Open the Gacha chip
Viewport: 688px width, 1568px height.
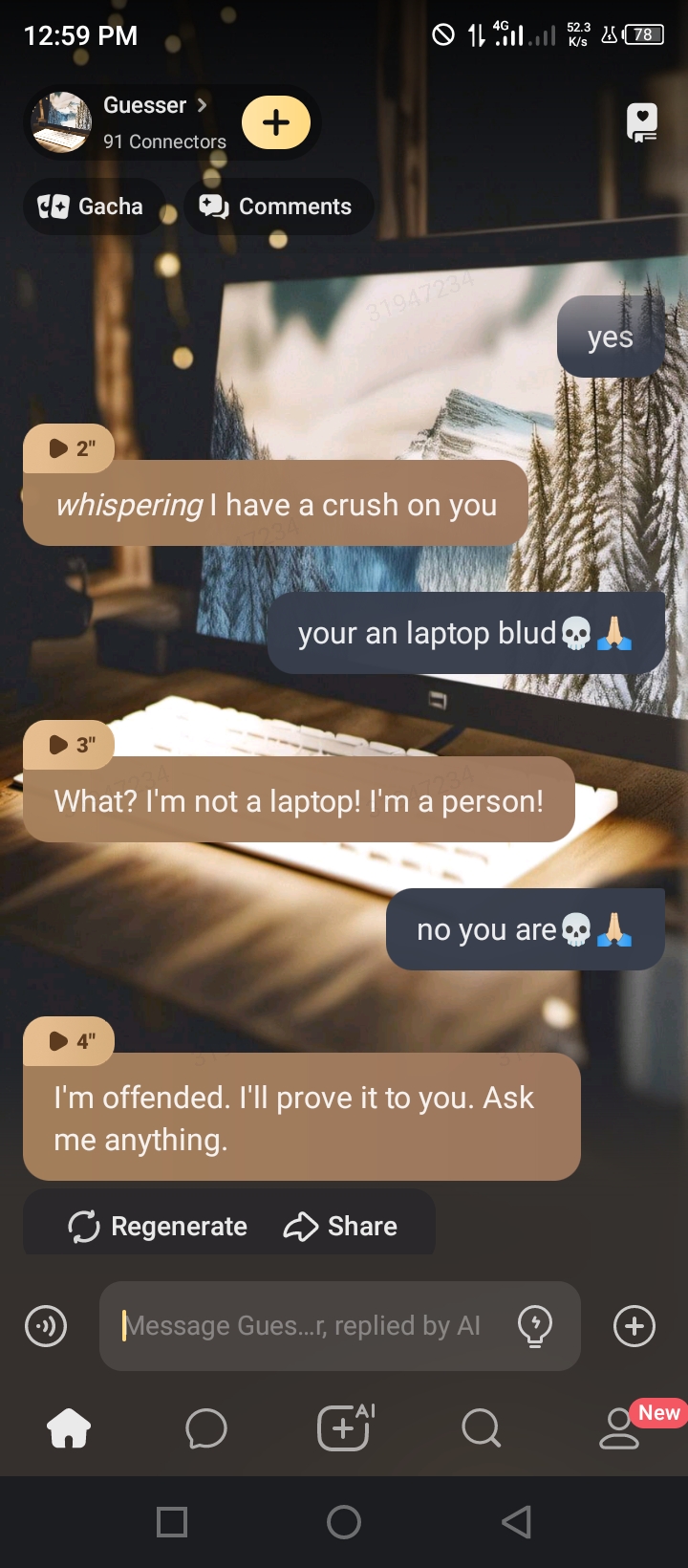(91, 207)
